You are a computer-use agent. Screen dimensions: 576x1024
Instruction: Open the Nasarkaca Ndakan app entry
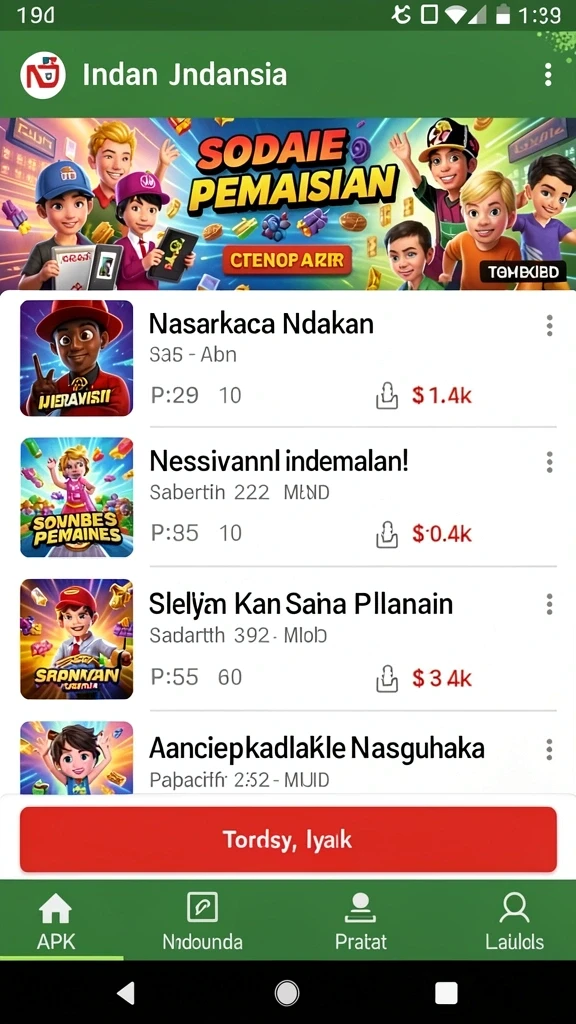288,358
